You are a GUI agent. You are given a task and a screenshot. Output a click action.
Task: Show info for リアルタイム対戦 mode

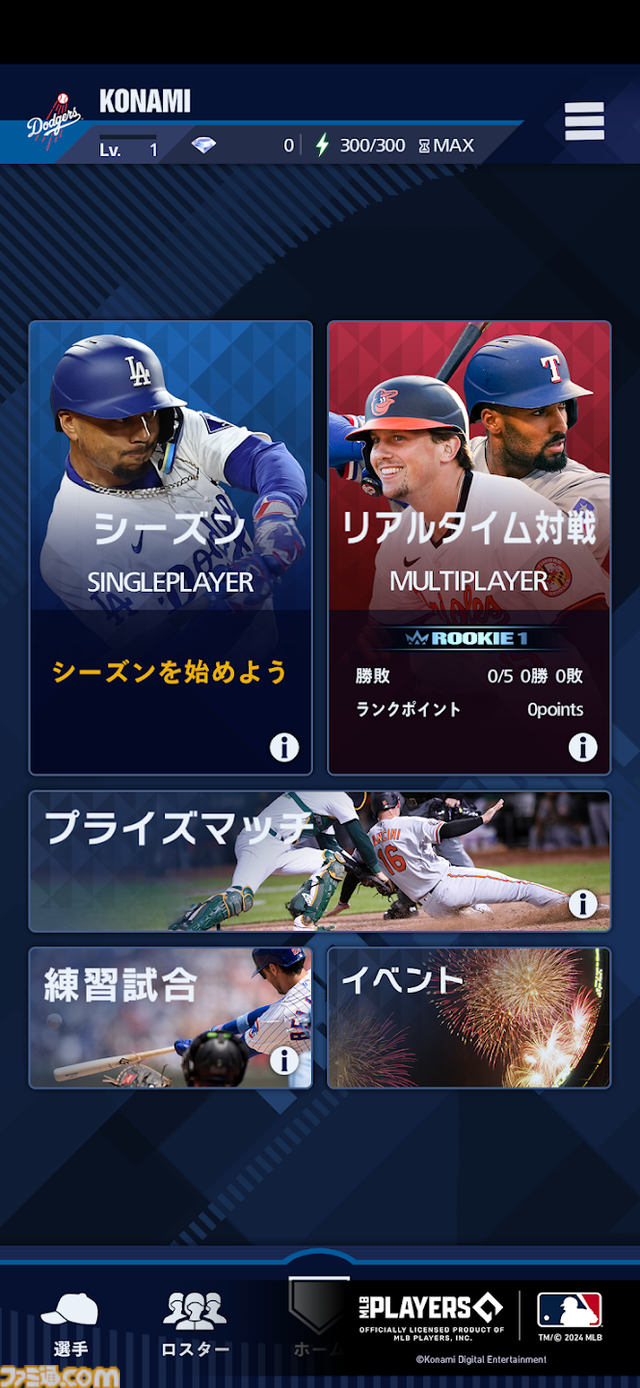(x=582, y=747)
